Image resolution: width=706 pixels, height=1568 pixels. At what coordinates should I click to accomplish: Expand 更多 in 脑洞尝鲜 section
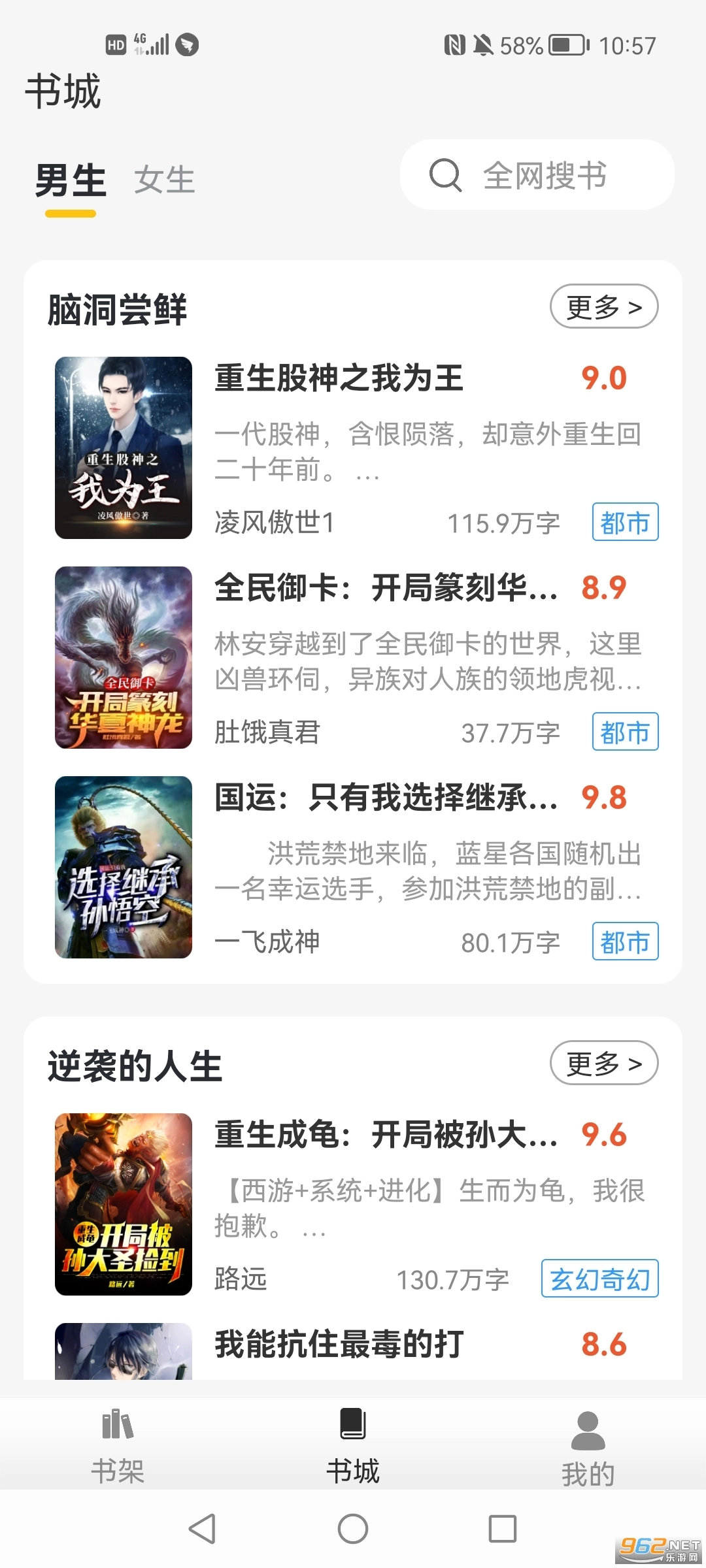[x=603, y=306]
